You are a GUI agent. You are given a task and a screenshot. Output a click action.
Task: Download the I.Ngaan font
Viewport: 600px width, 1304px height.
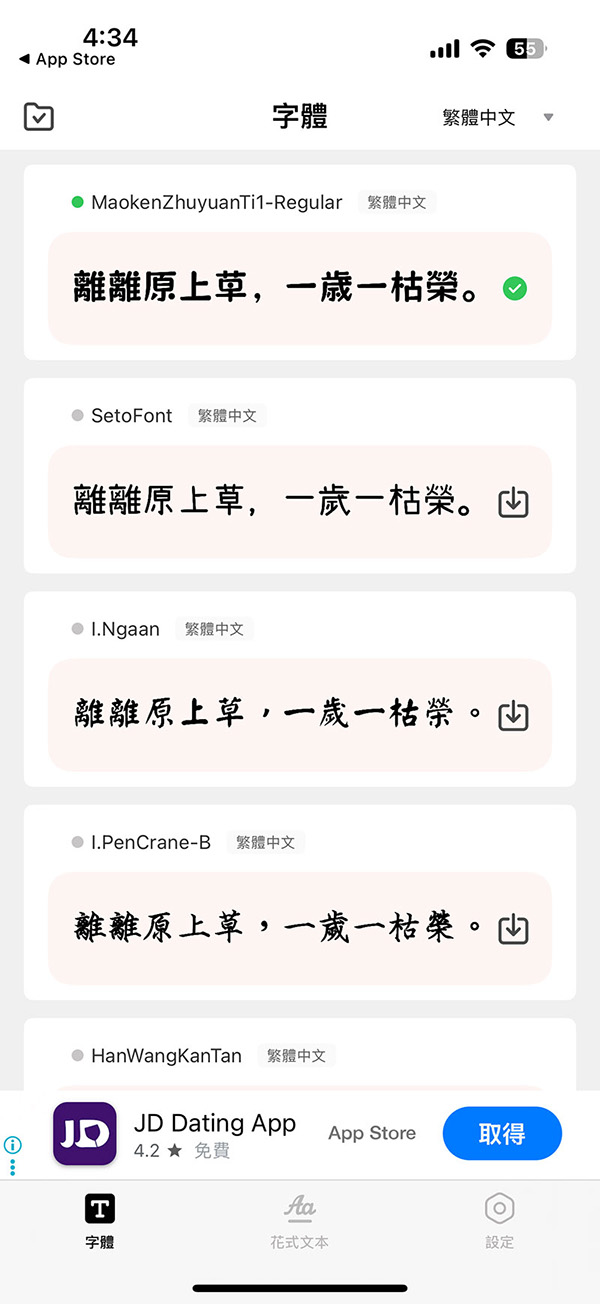tap(513, 716)
